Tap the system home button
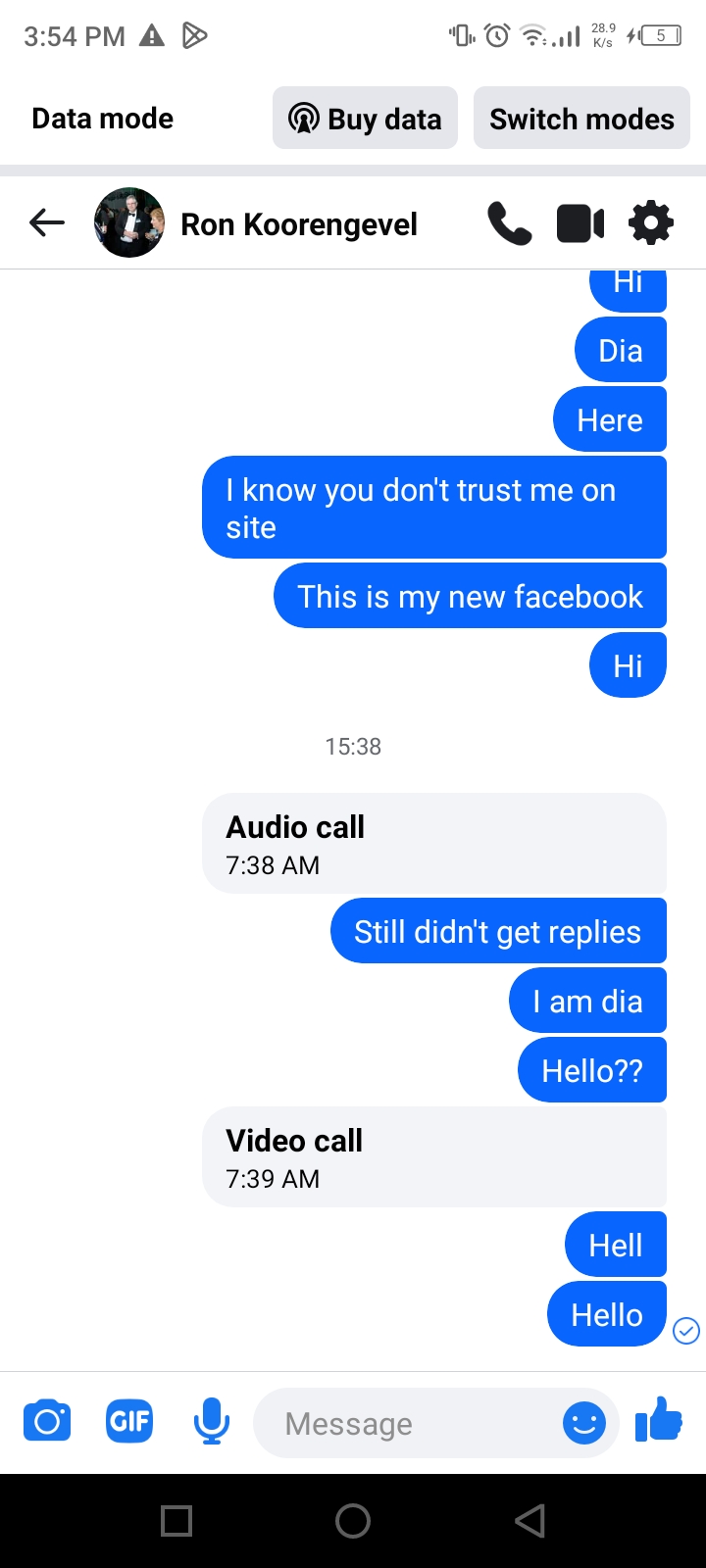 click(x=353, y=1521)
